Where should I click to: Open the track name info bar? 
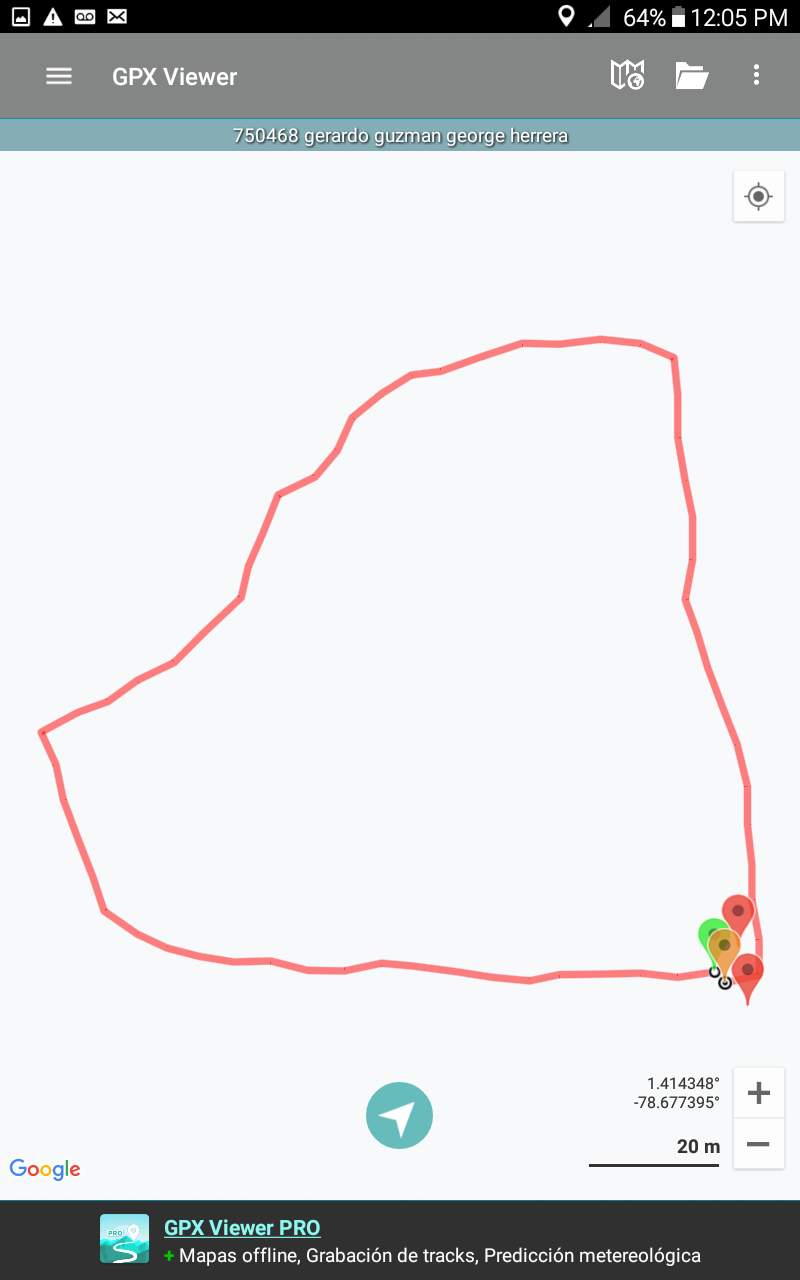400,135
